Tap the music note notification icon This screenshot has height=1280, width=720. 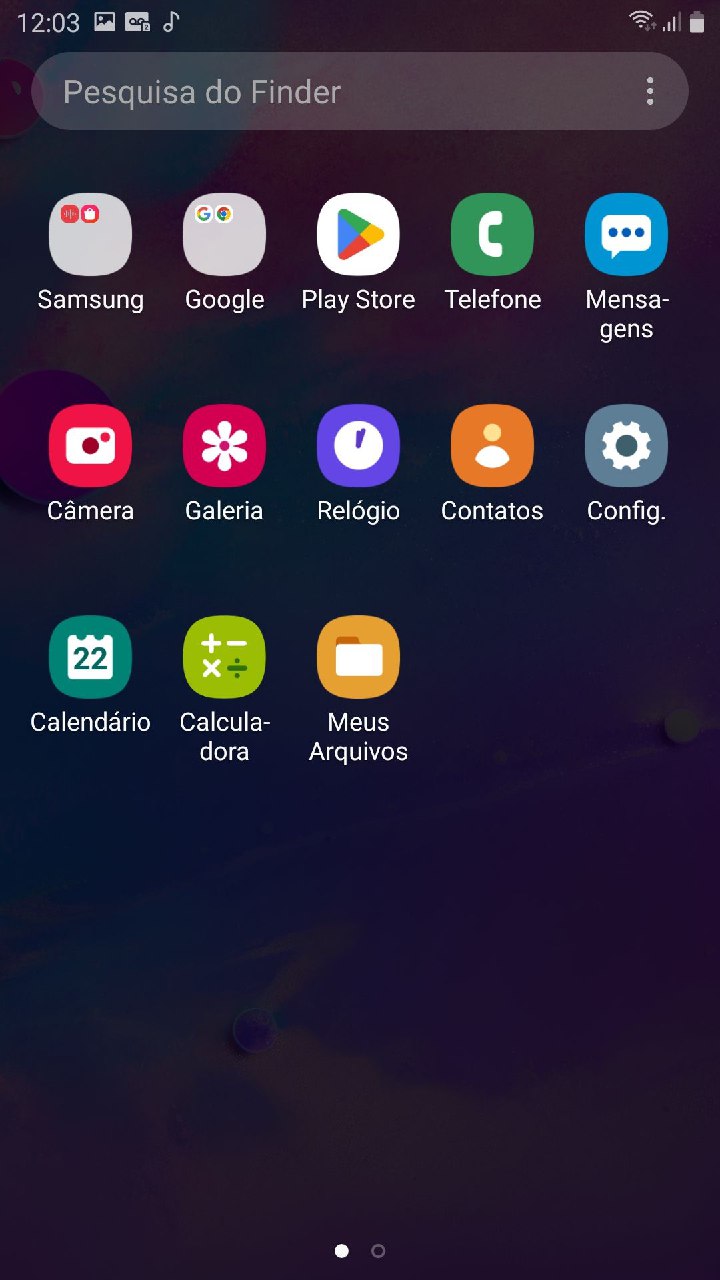pos(168,21)
